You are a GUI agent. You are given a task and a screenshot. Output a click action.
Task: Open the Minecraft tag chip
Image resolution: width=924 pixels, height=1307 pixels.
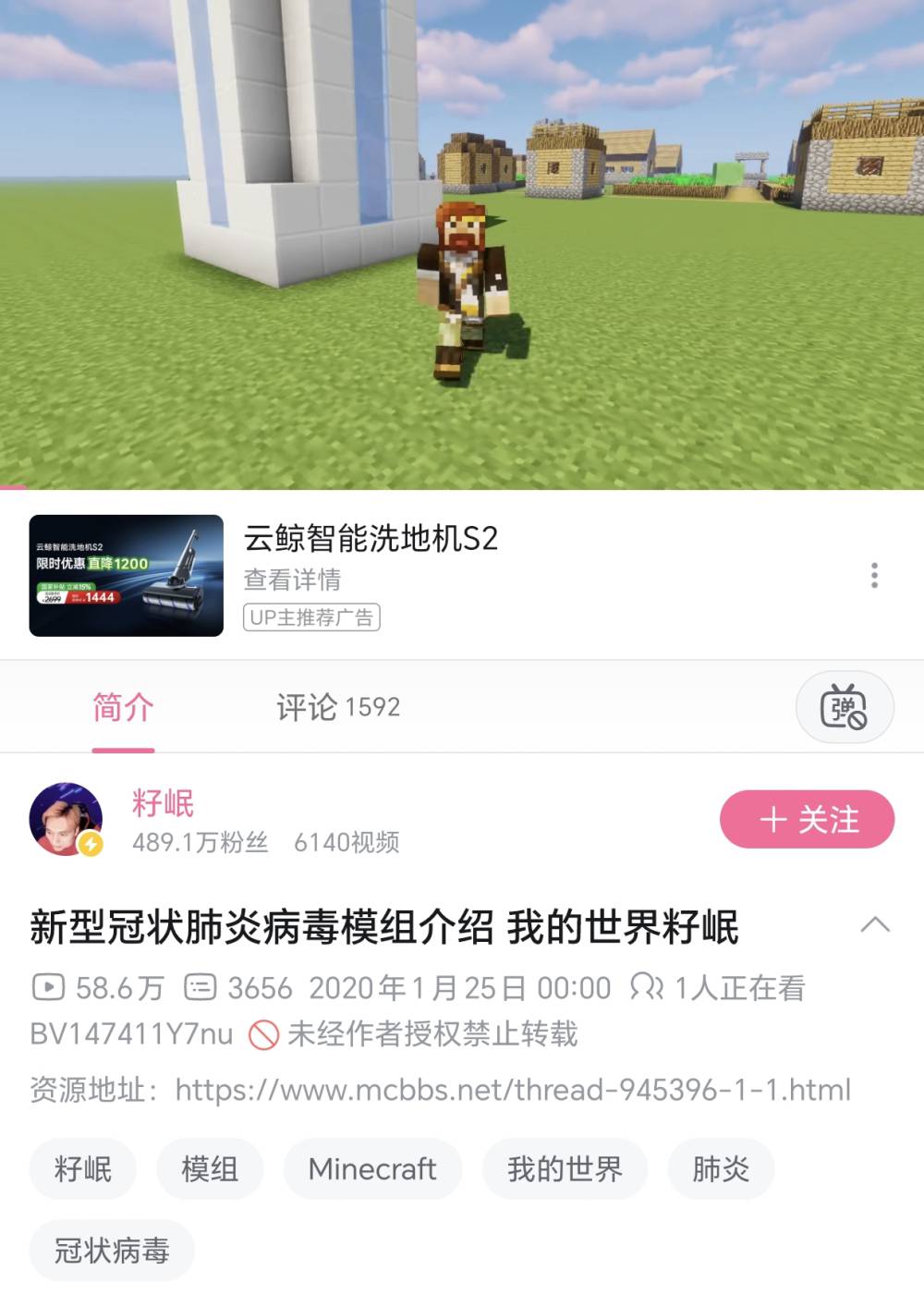point(372,1169)
